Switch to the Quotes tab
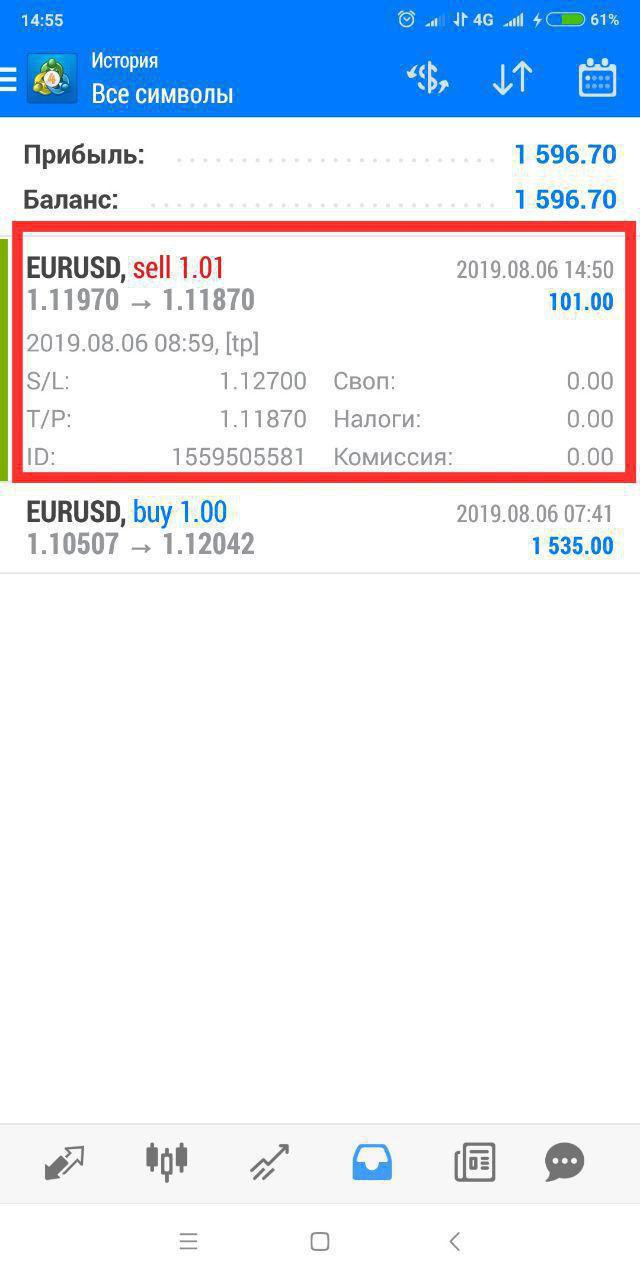640x1280 pixels. pyautogui.click(x=65, y=1162)
